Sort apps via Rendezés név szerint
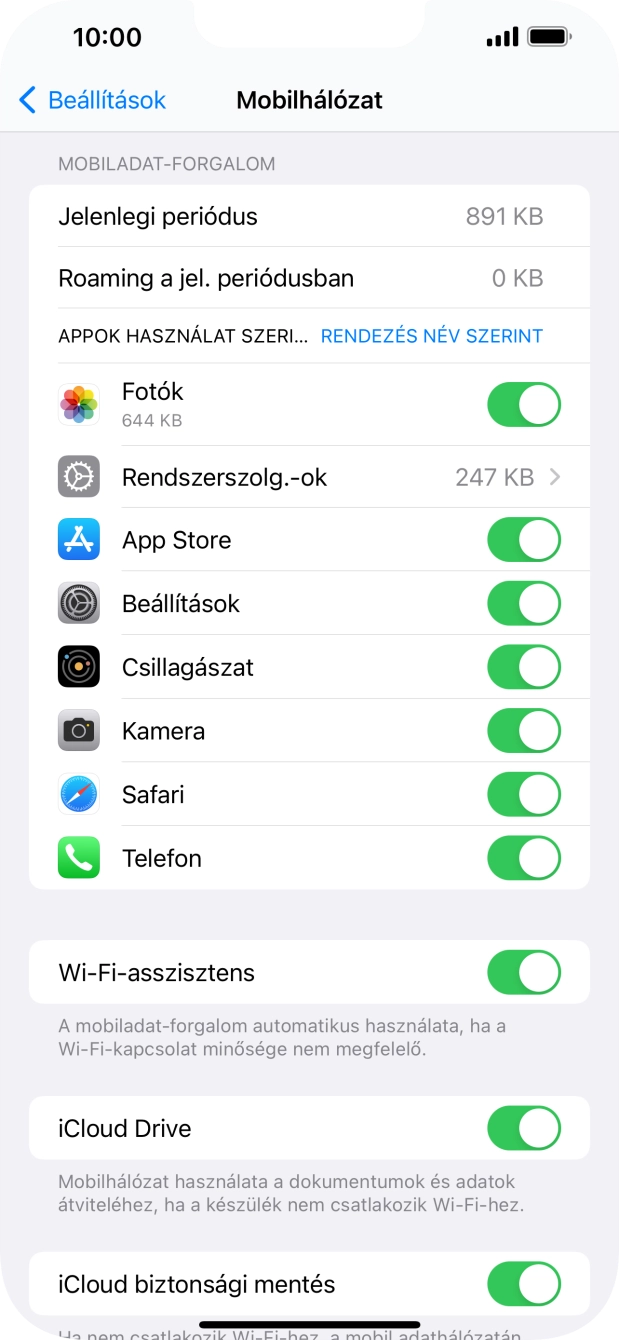The height and width of the screenshot is (1340, 619). coord(431,336)
